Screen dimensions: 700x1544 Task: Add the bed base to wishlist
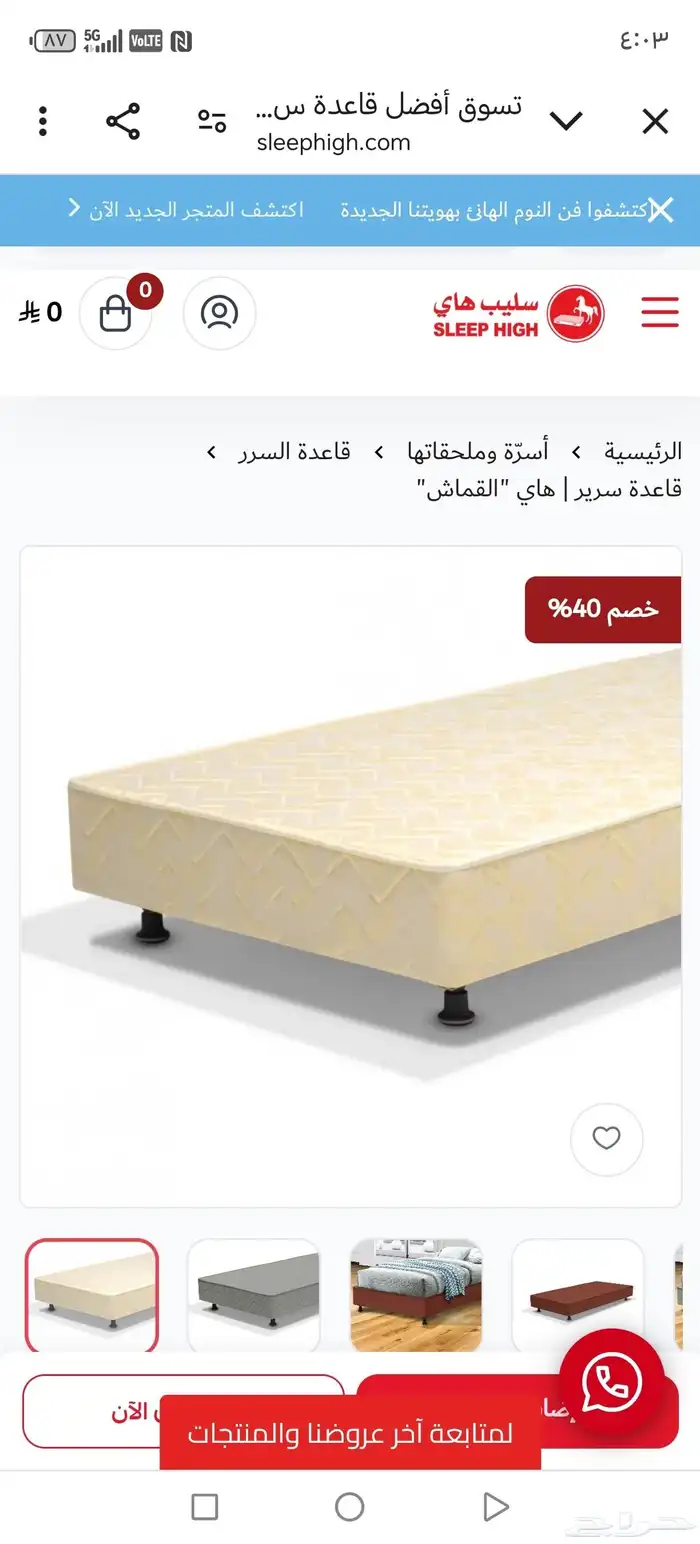606,1138
